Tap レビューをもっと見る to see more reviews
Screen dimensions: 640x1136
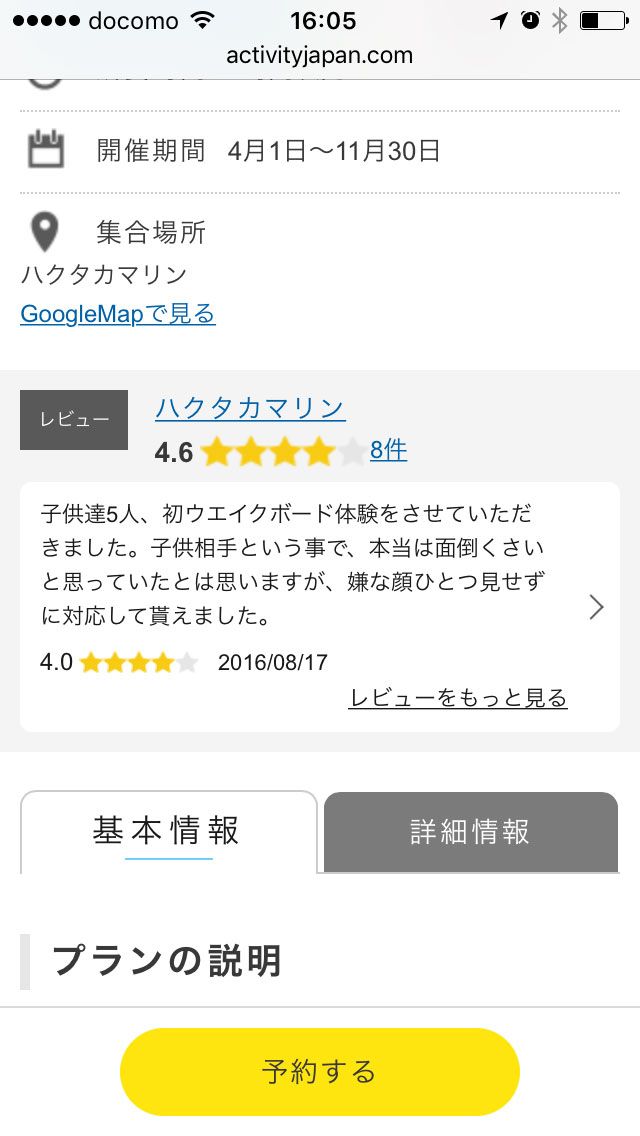pos(457,698)
